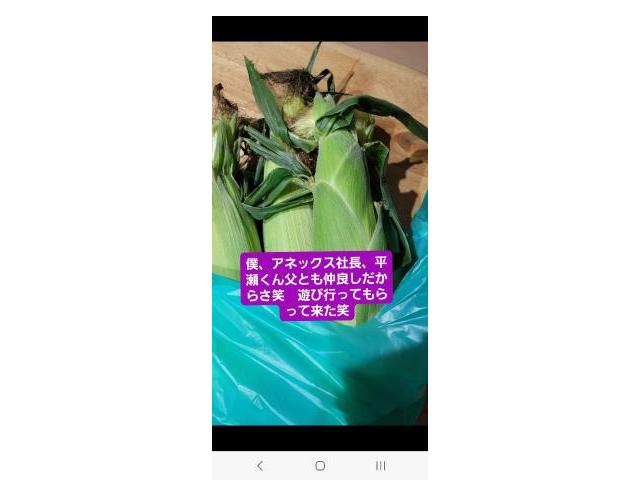This screenshot has width=640, height=480.
Task: Open the recent apps overview
Action: pos(380,466)
